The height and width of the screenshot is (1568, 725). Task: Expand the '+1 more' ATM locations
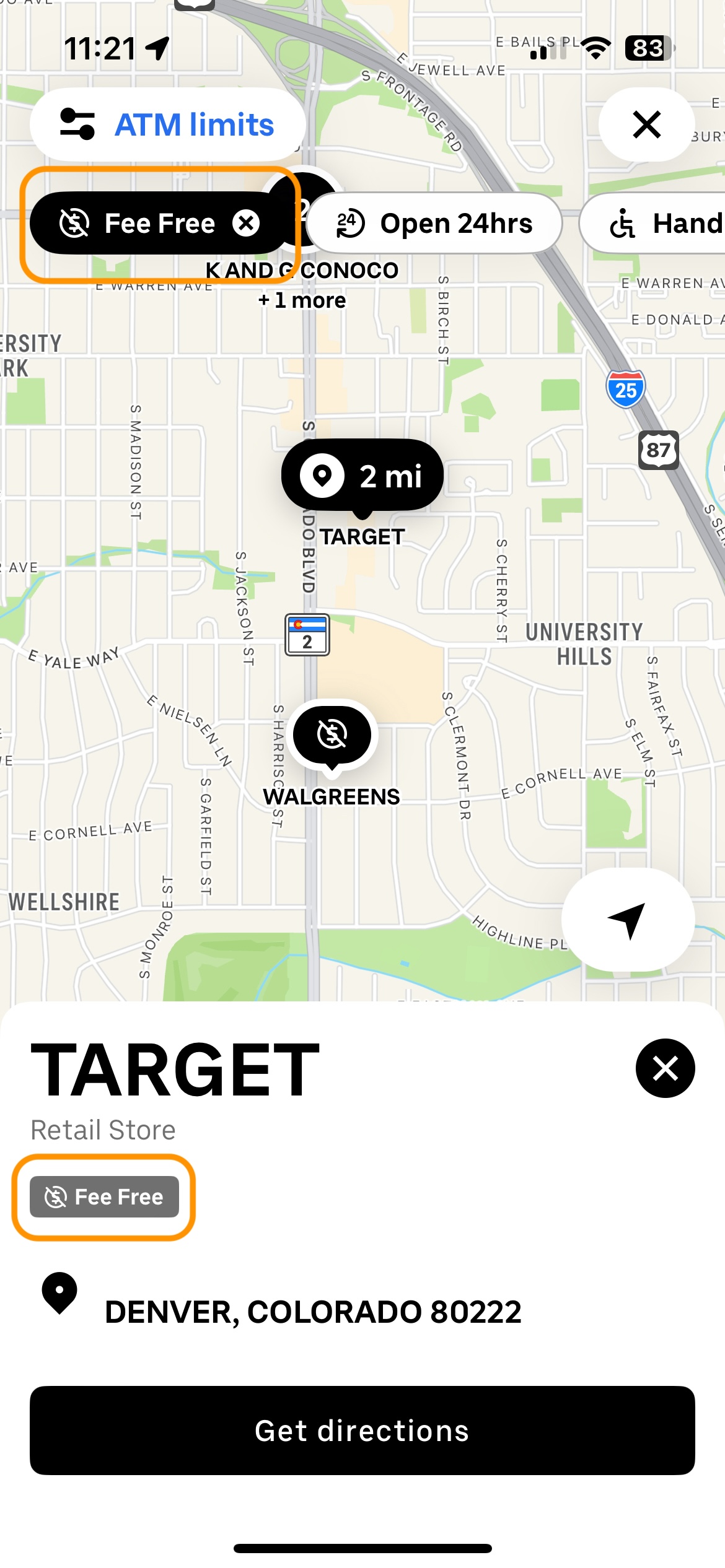[302, 300]
